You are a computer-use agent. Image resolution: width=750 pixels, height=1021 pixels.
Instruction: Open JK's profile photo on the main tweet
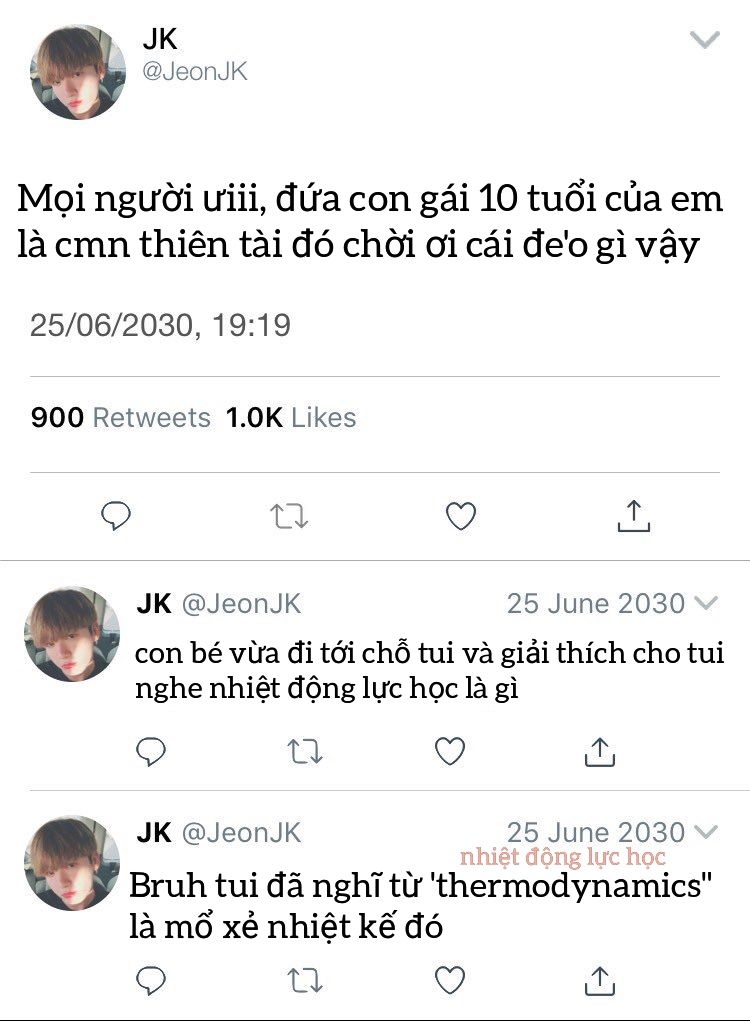click(x=78, y=70)
